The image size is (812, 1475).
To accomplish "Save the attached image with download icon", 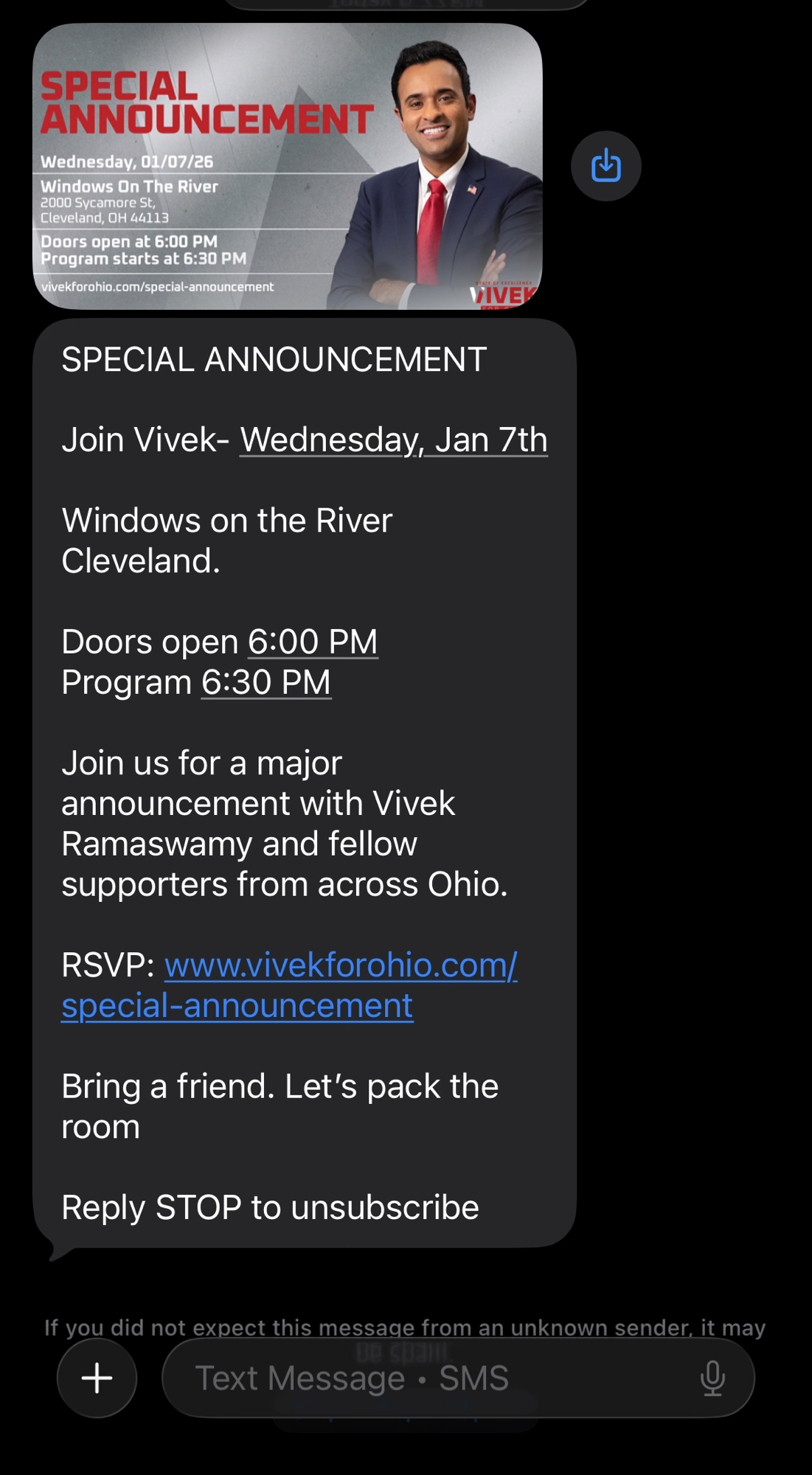I will [x=605, y=166].
